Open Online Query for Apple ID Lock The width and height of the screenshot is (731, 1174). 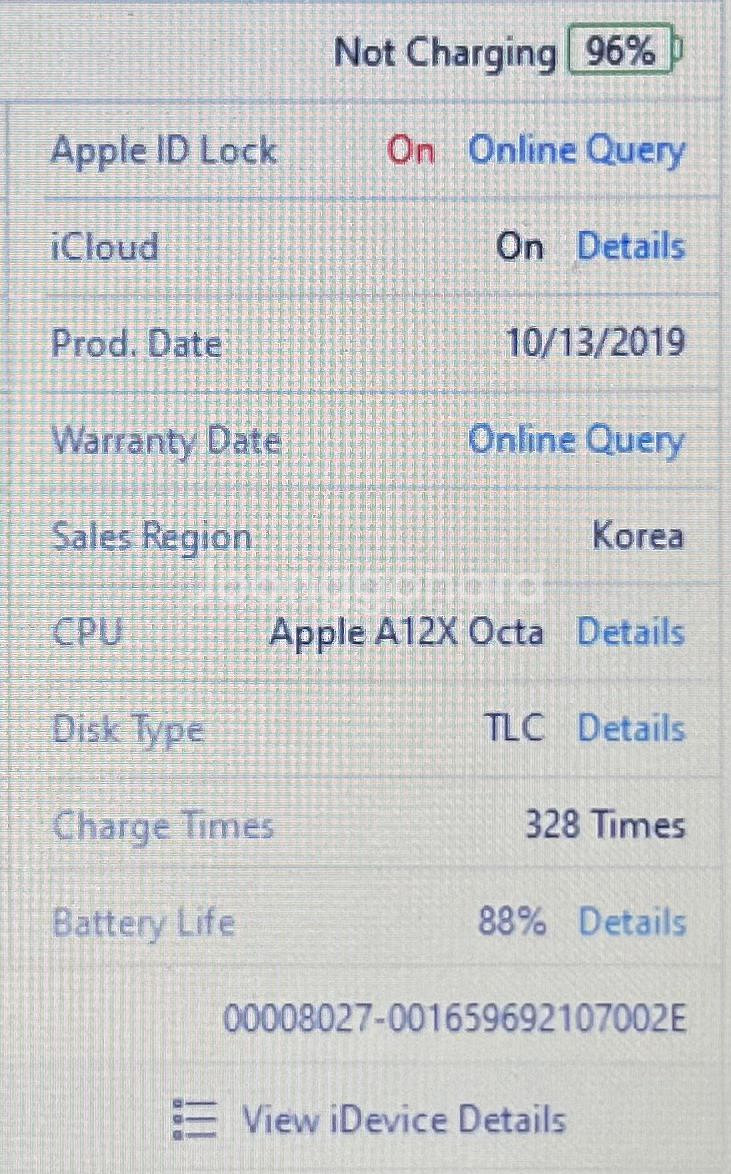(x=576, y=152)
